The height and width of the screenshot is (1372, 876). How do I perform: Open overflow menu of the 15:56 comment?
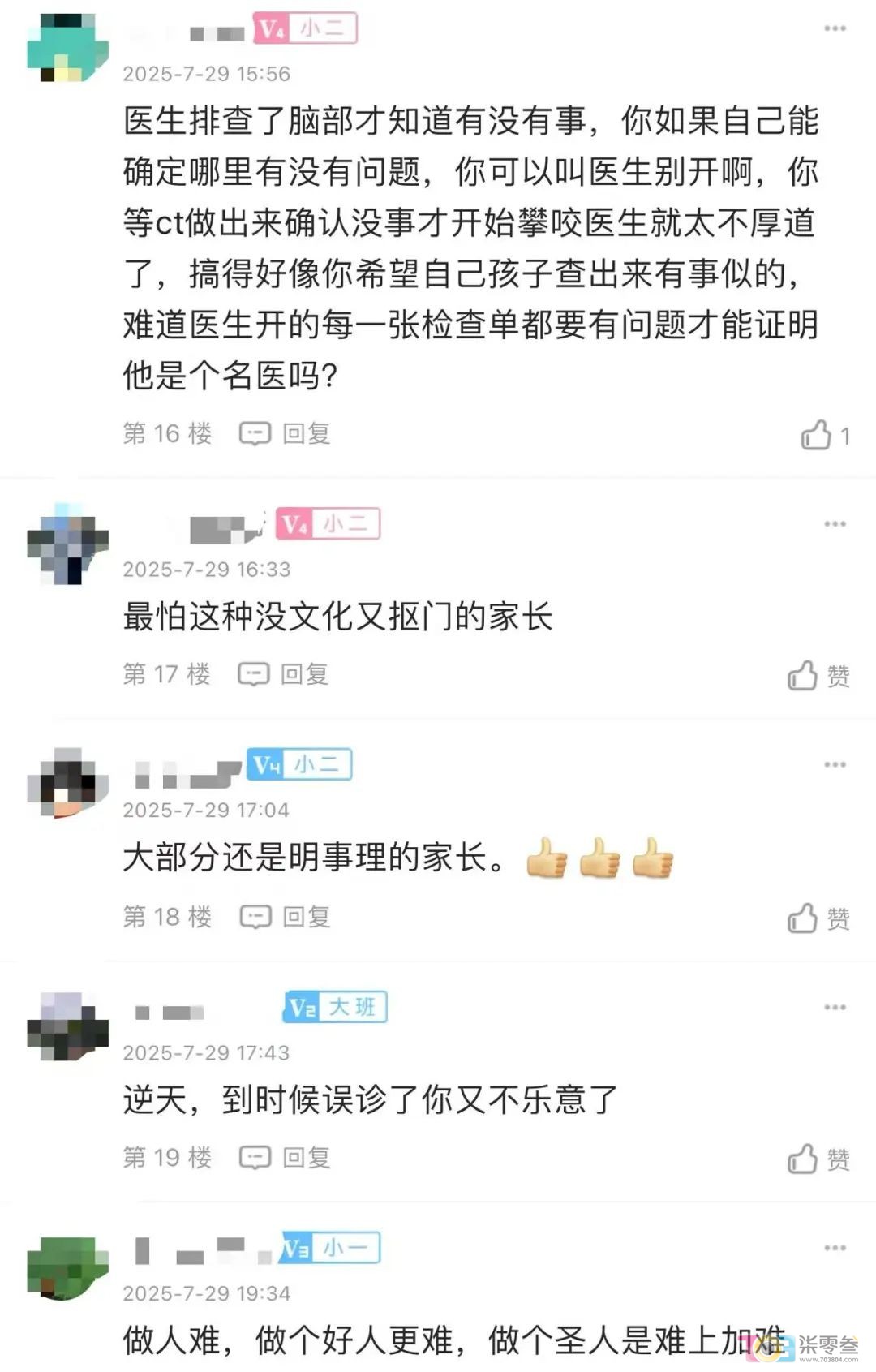(835, 28)
